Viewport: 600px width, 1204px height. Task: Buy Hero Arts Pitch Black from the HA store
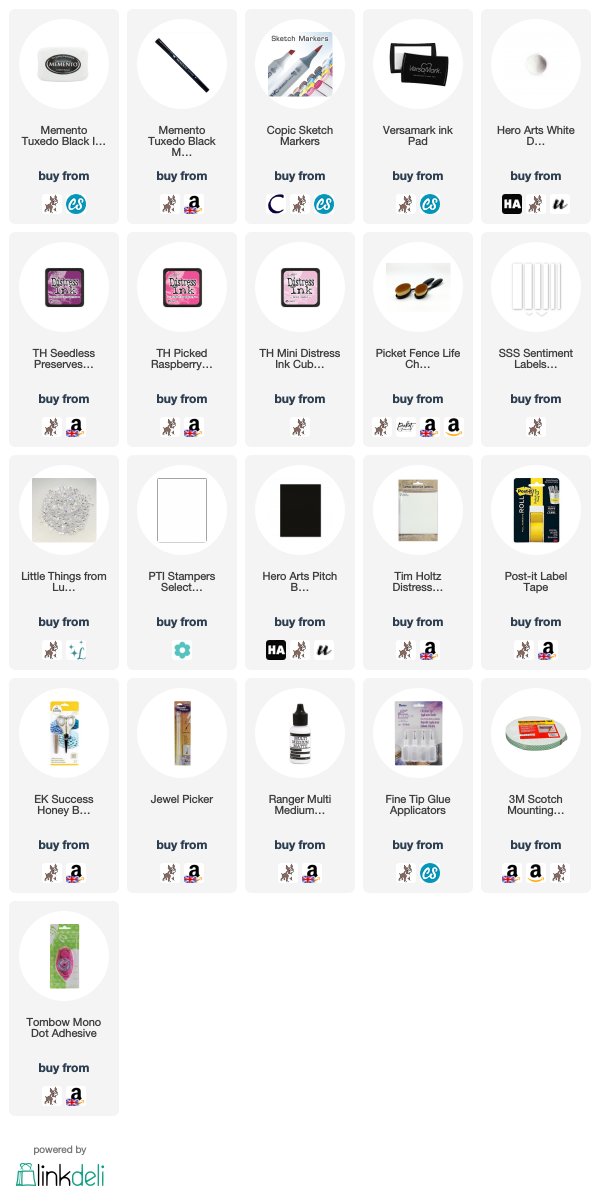[276, 650]
